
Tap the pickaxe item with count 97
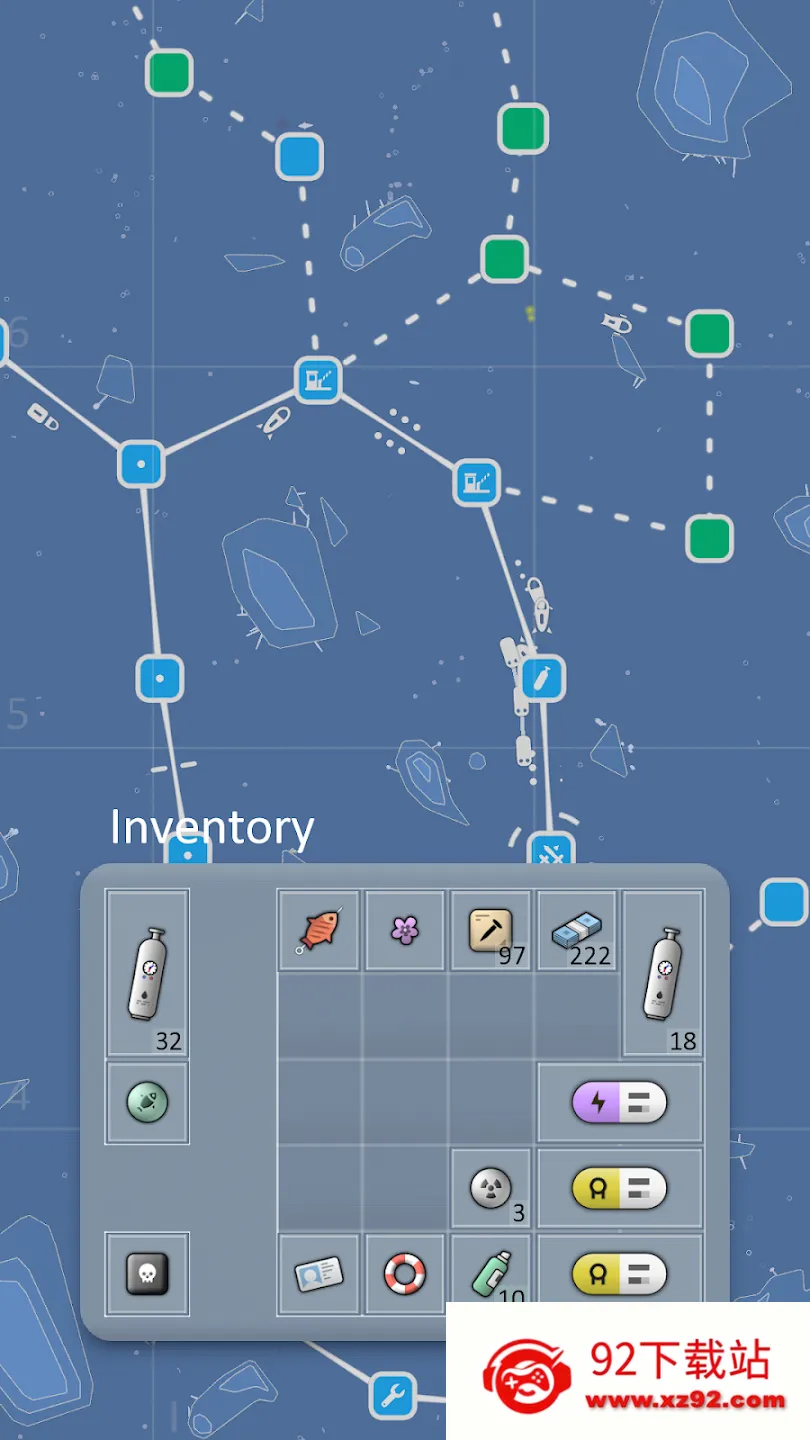tap(491, 930)
